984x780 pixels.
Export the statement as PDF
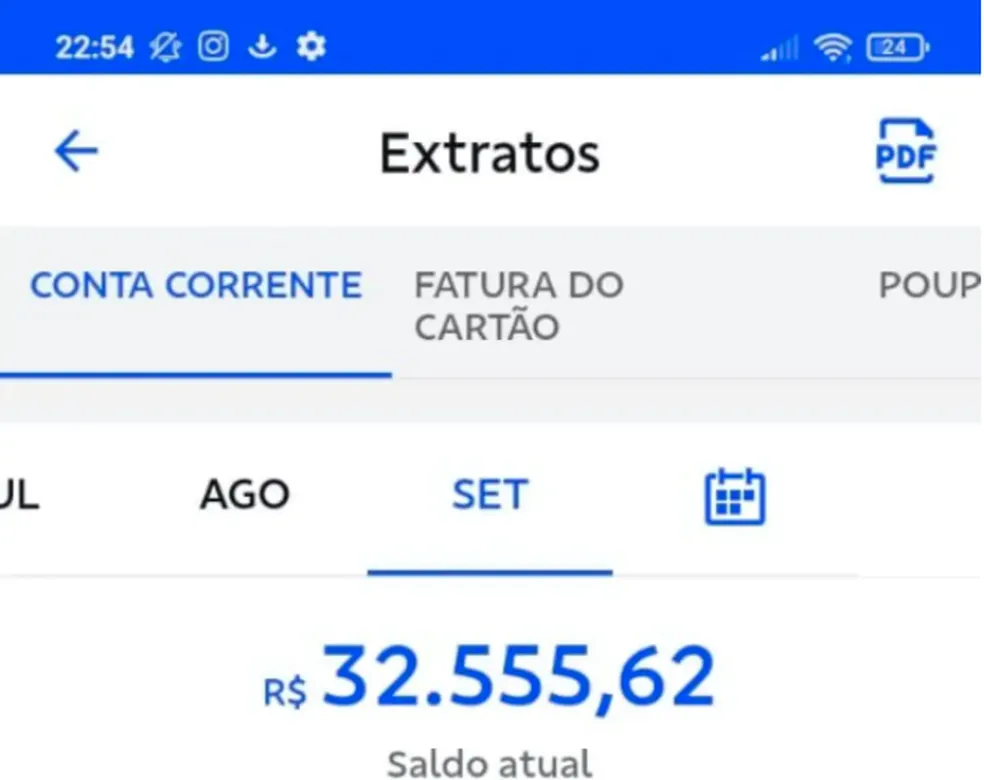904,152
